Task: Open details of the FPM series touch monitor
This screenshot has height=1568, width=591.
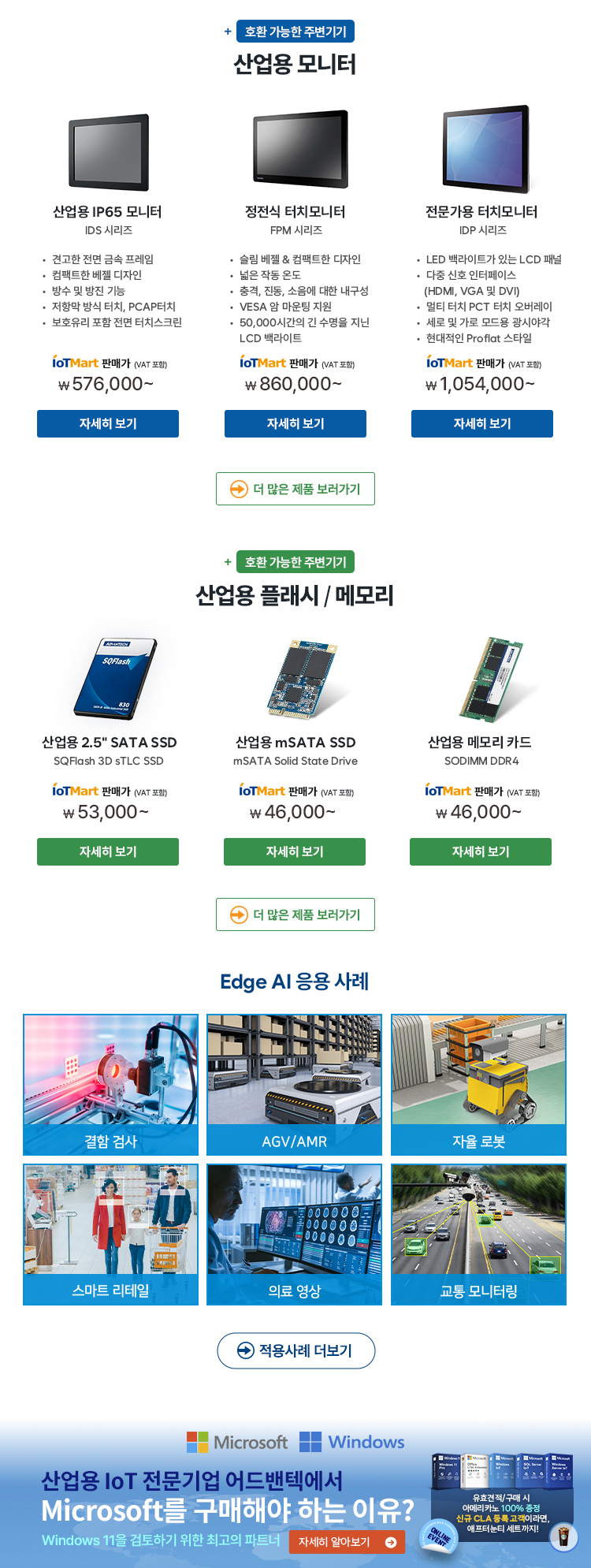Action: tap(295, 423)
